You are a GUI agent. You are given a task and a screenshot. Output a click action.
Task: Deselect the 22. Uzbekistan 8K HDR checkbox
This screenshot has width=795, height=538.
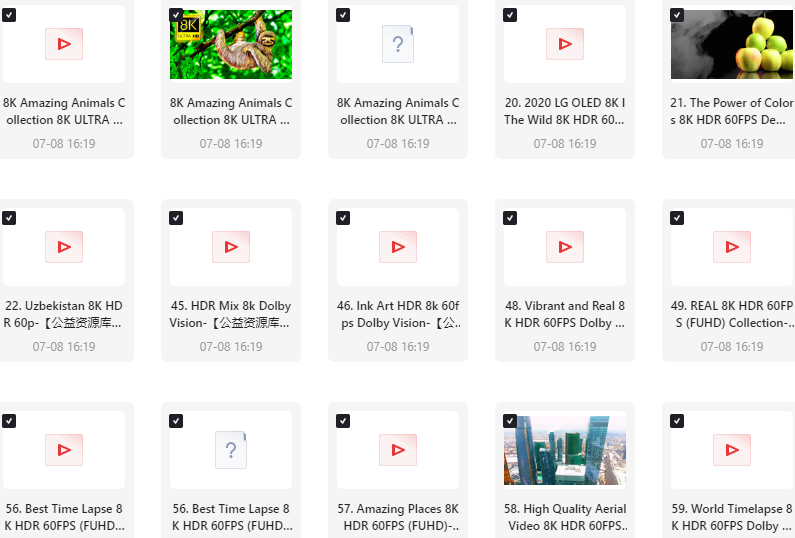click(x=9, y=218)
